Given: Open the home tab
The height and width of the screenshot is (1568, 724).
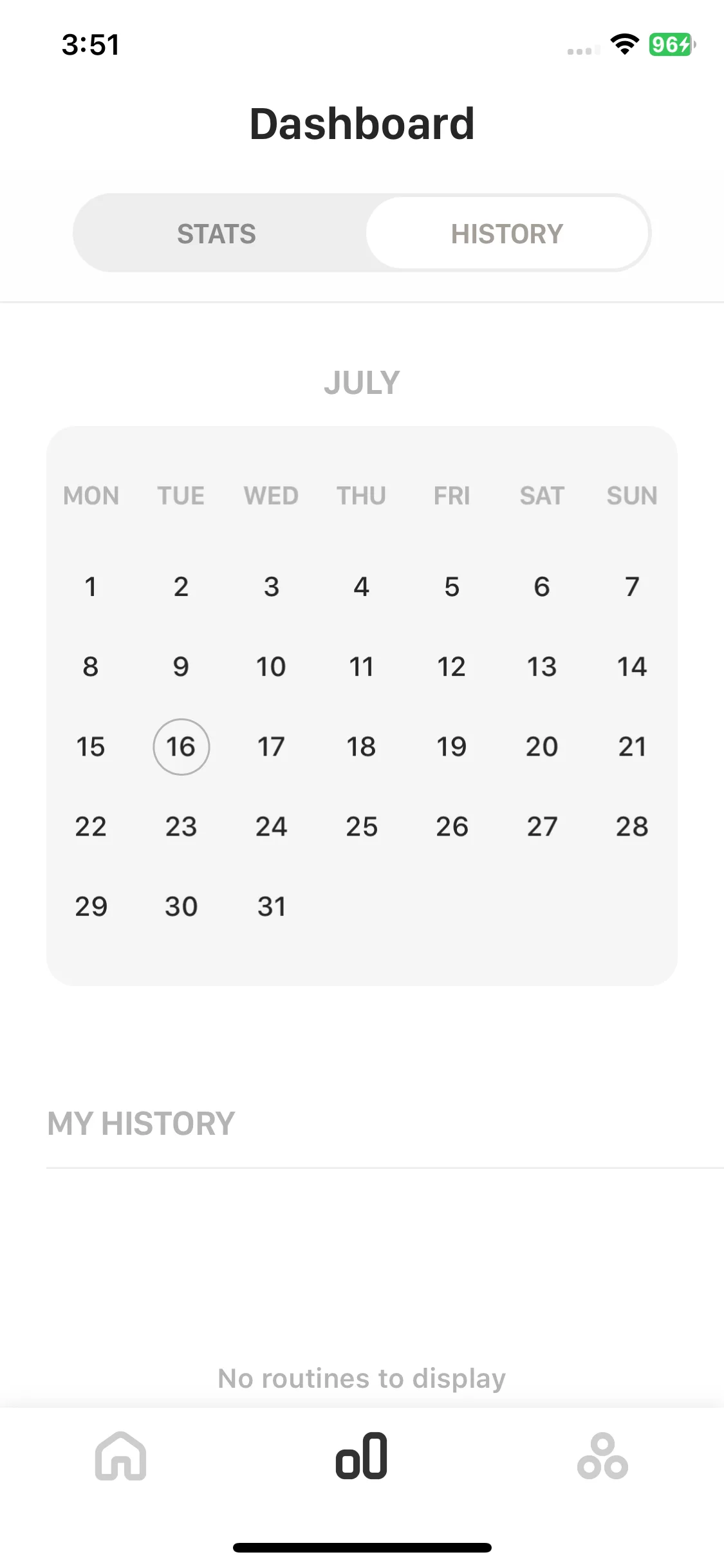Looking at the screenshot, I should point(120,1456).
